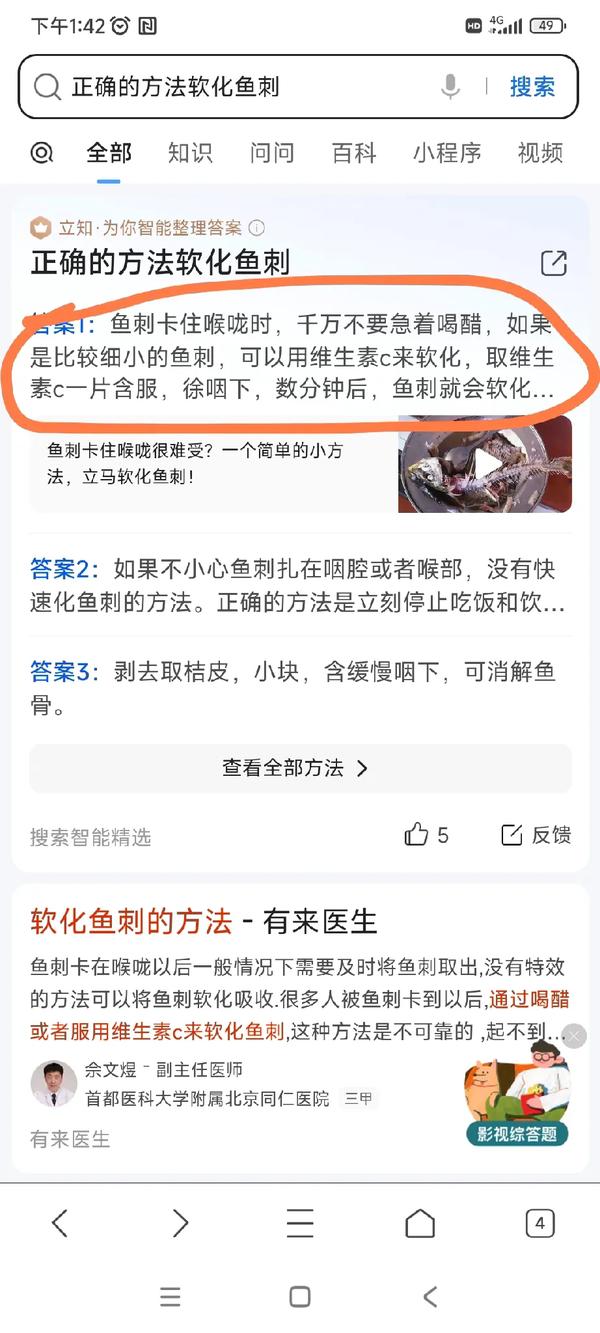The width and height of the screenshot is (600, 1333).
Task: Open 反馈 feedback
Action: pos(536,835)
